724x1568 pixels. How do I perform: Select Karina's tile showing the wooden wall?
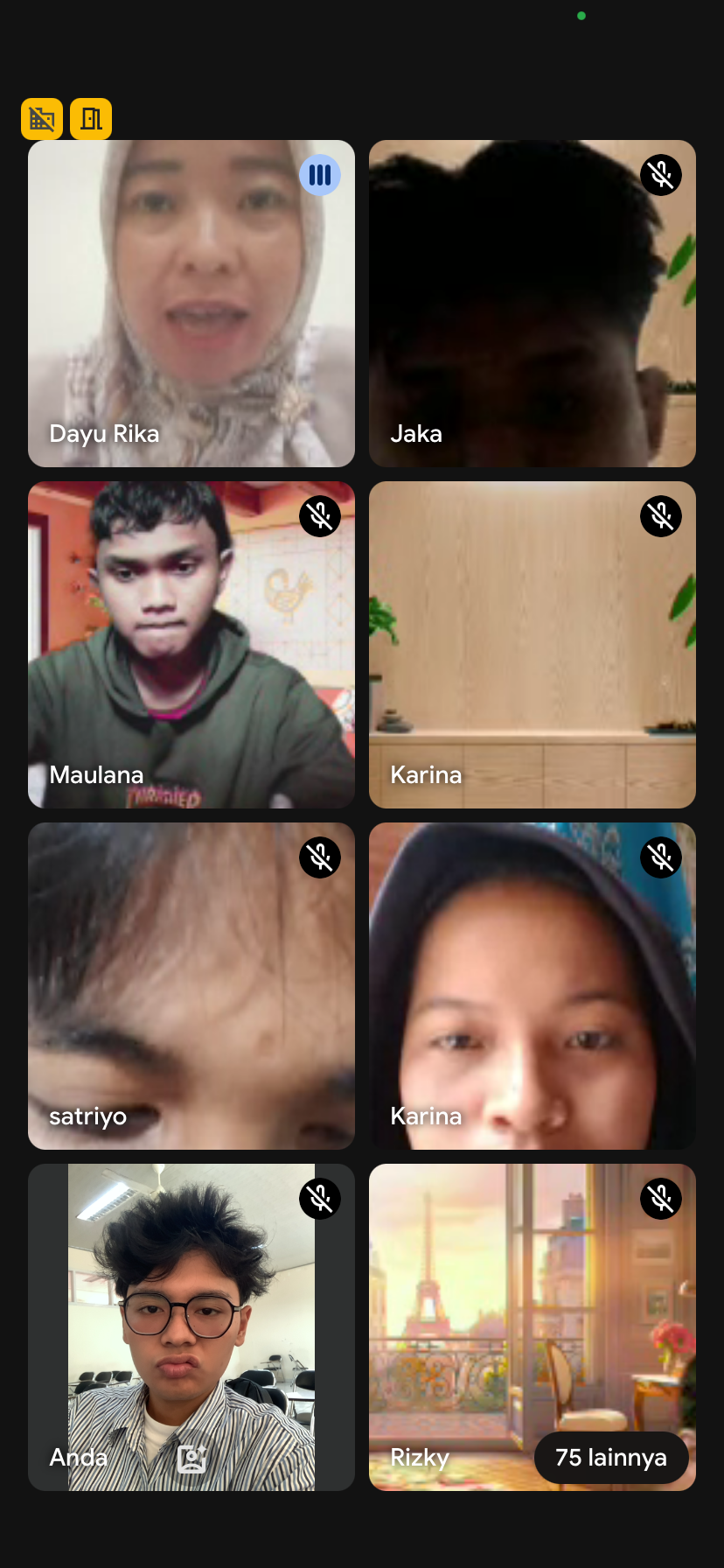click(532, 644)
